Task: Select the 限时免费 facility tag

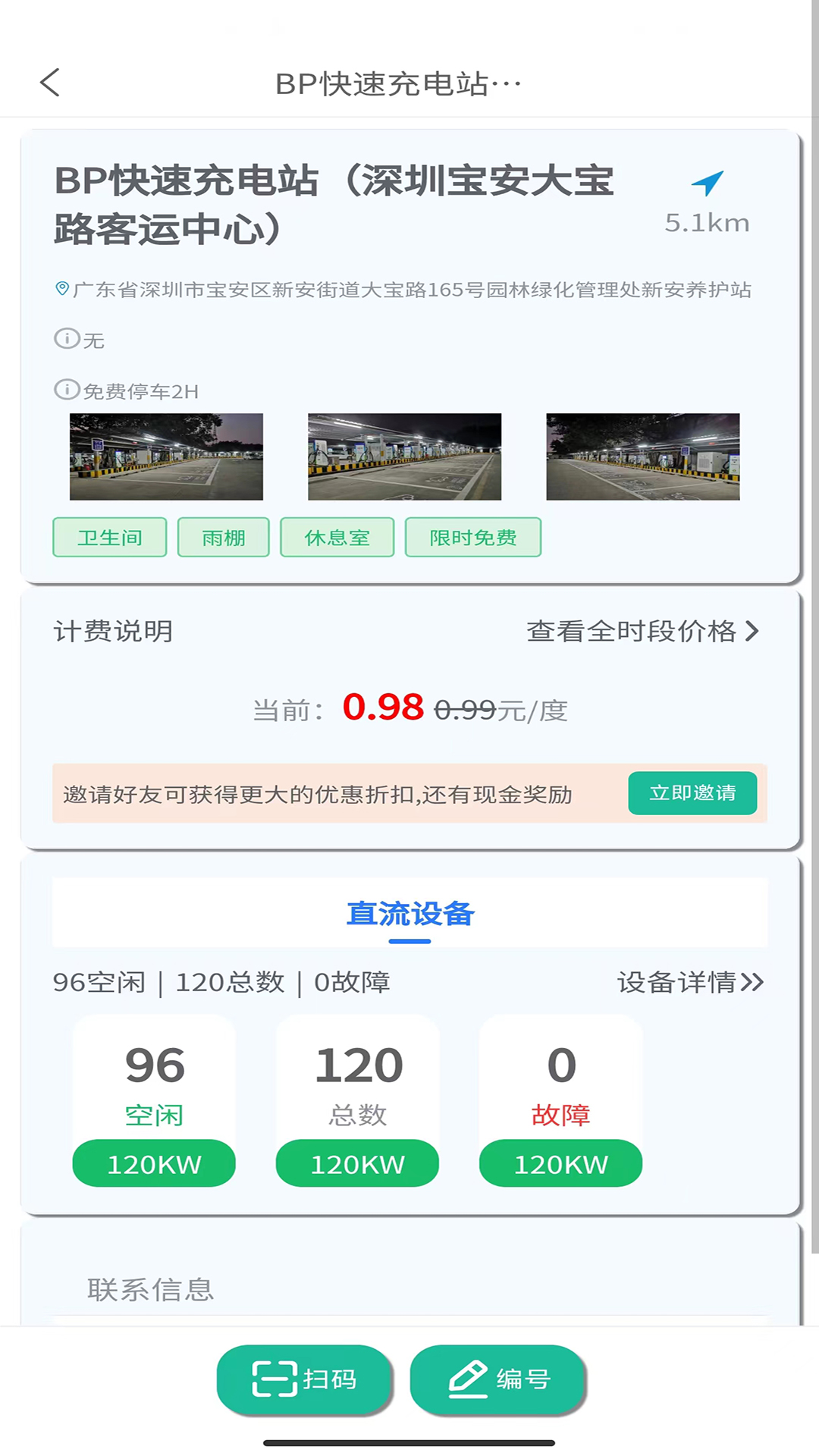Action: [472, 537]
